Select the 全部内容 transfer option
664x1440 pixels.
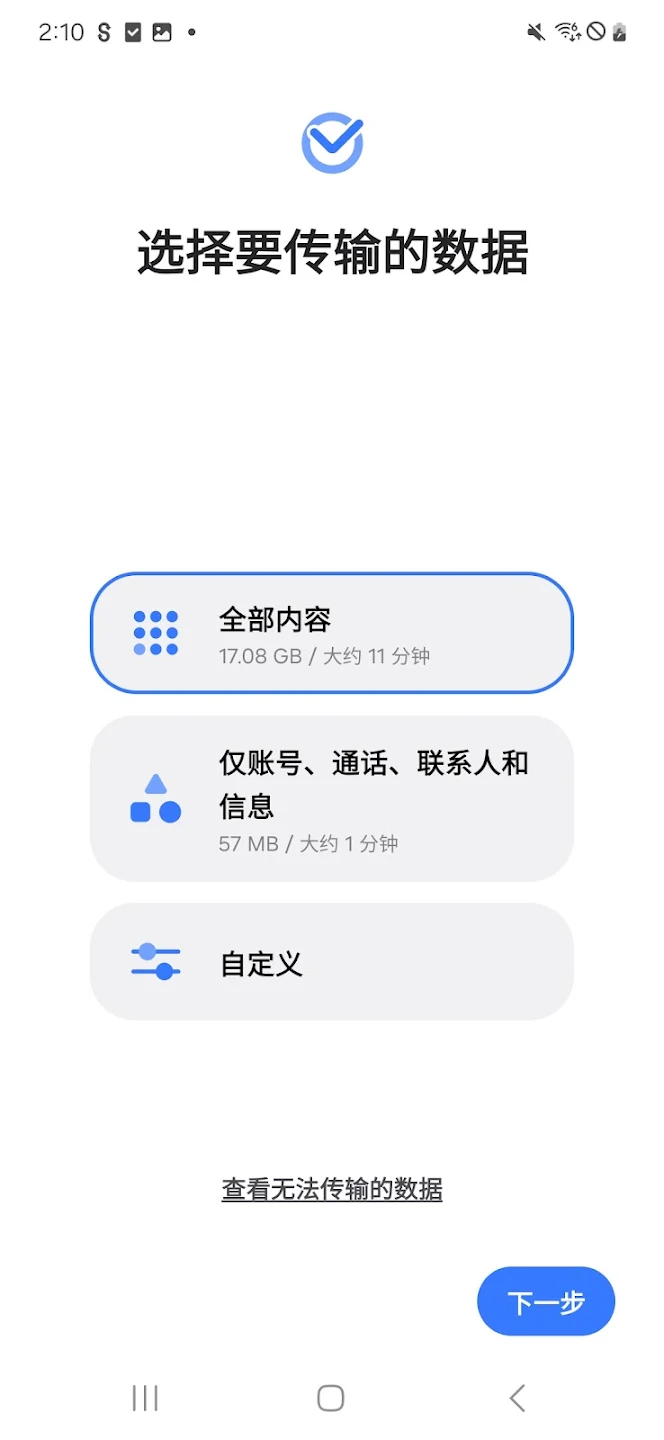coord(331,633)
